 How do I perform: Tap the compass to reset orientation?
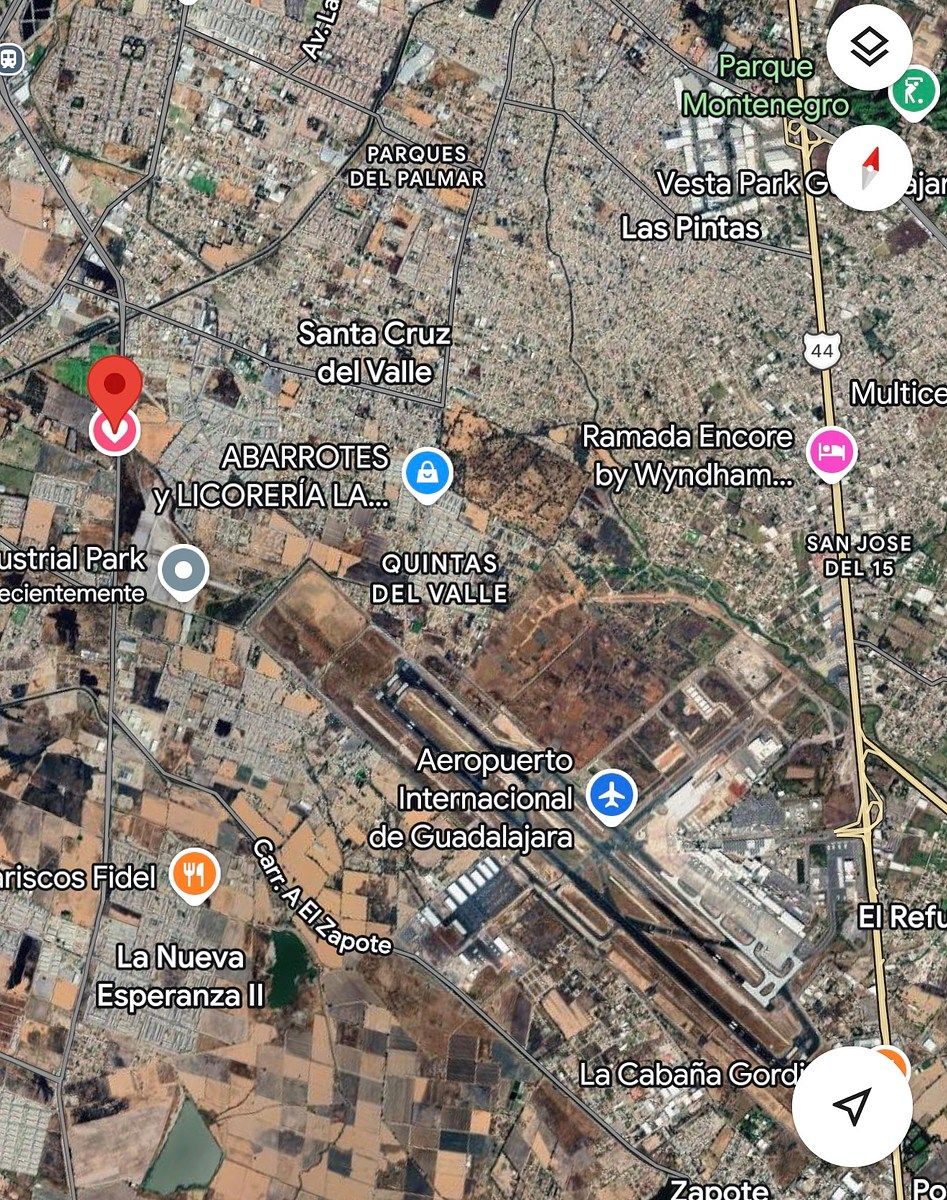(x=869, y=167)
